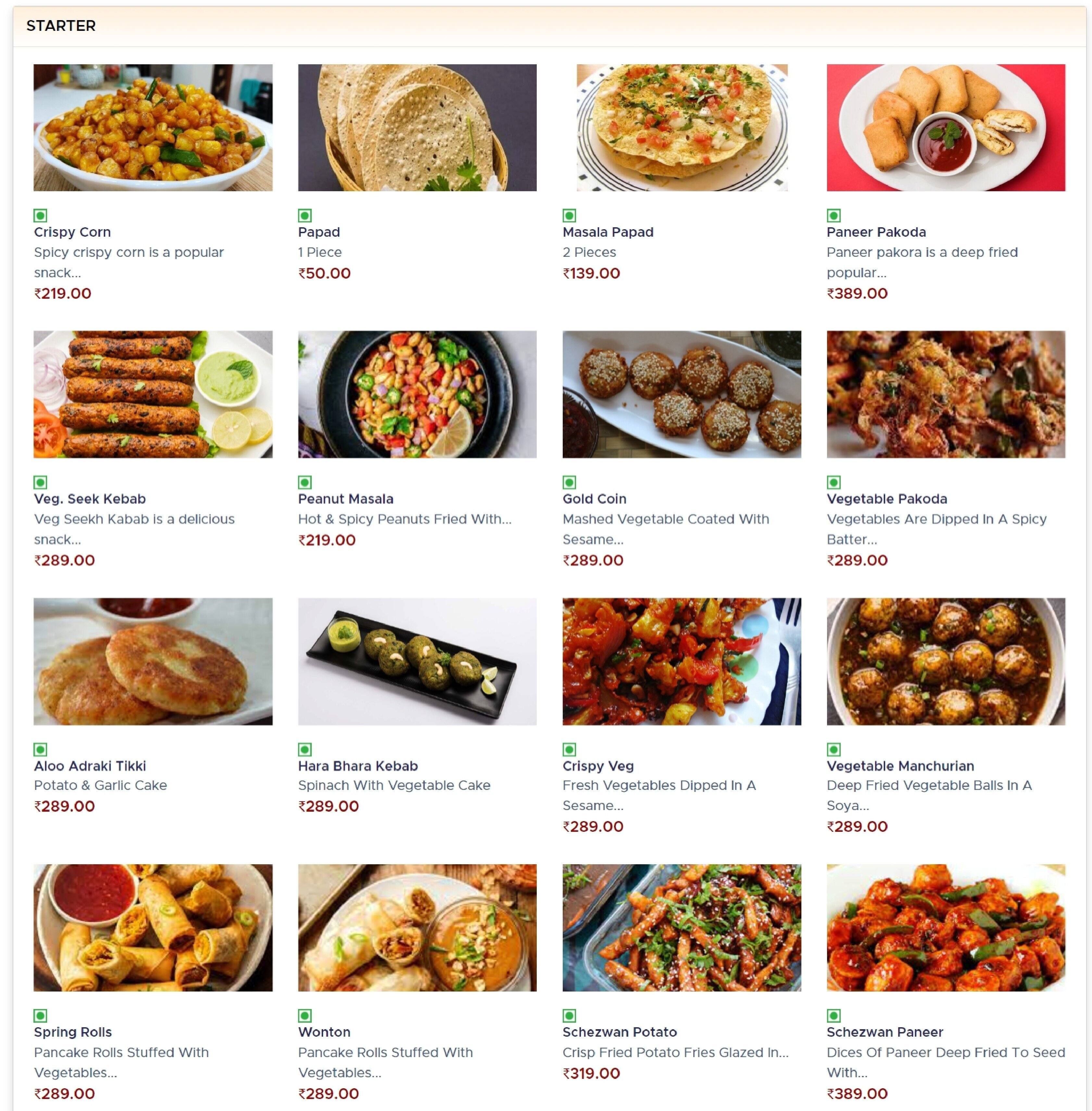1092x1111 pixels.
Task: Select Hara Bhara Kebab card
Action: tap(417, 661)
